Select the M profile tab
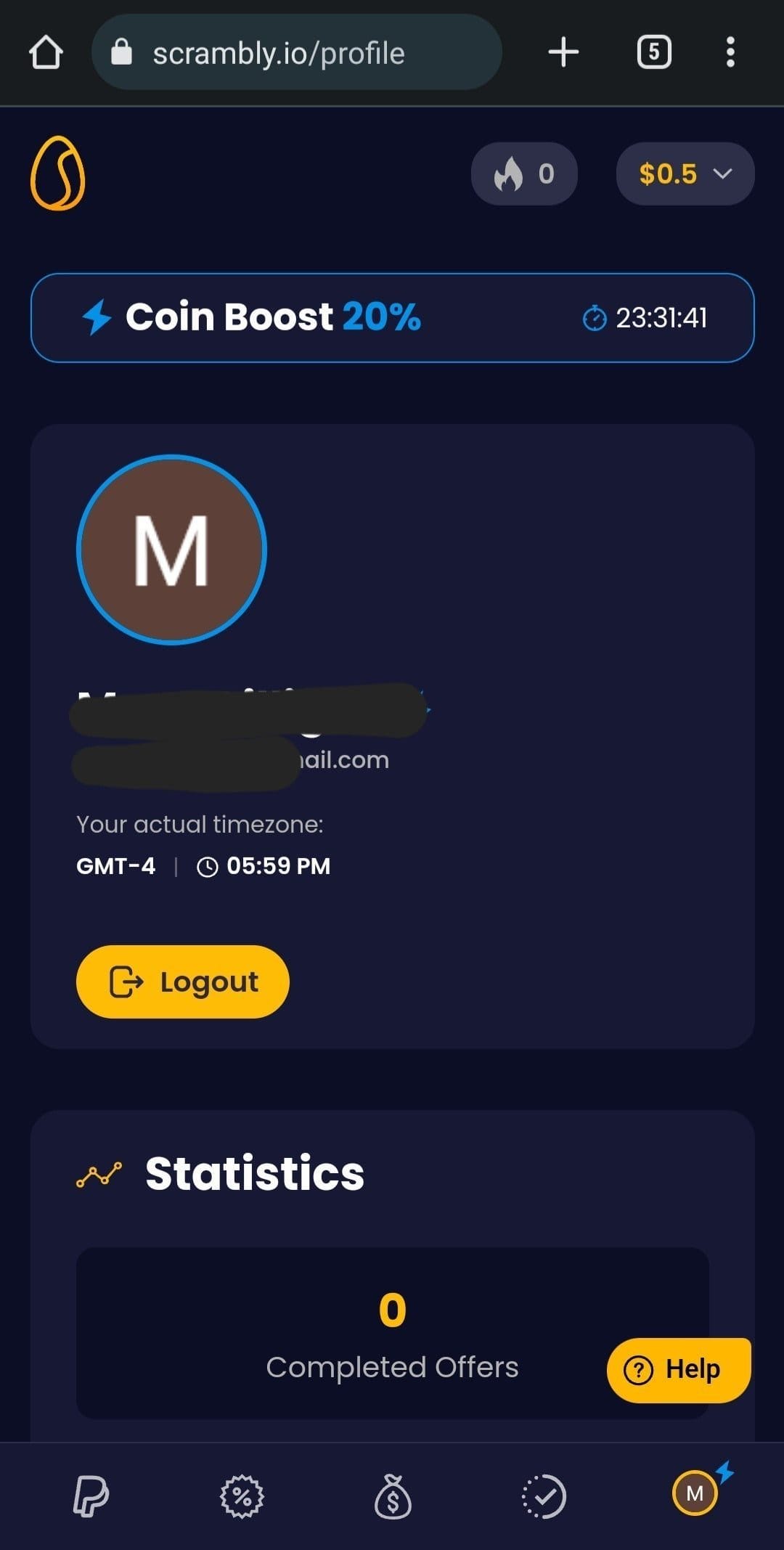The height and width of the screenshot is (1550, 784). pos(695,1493)
